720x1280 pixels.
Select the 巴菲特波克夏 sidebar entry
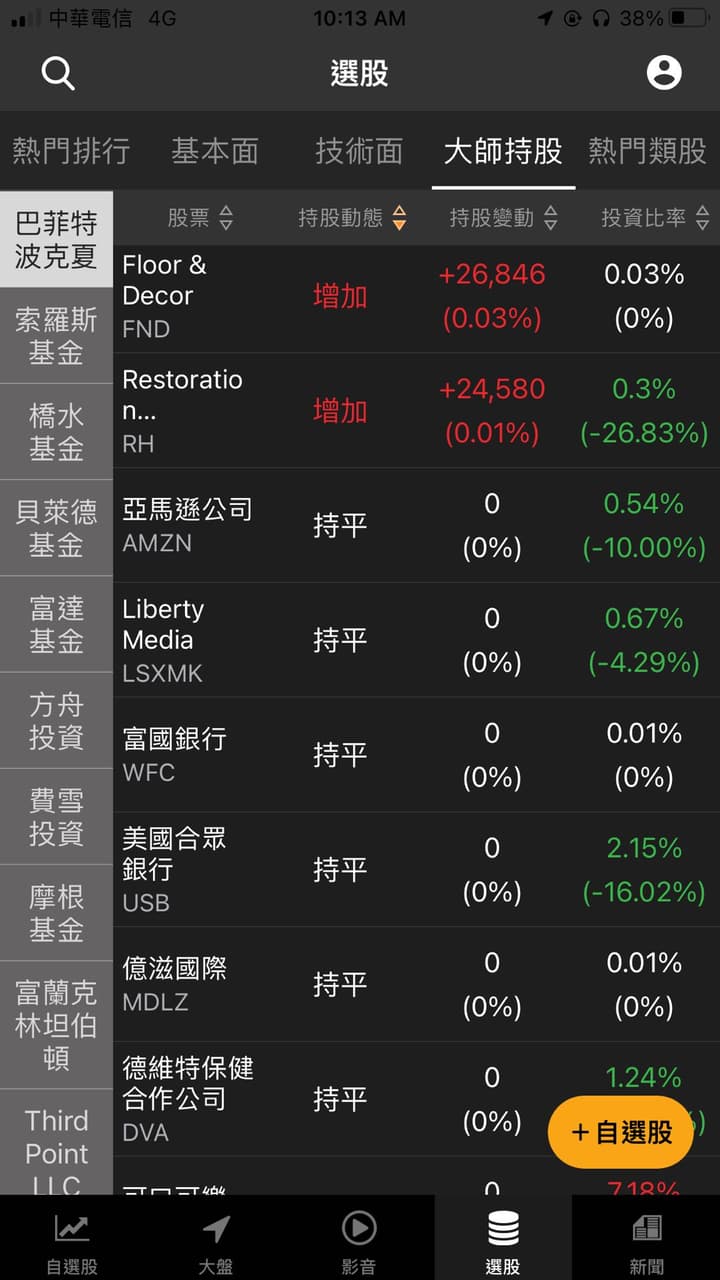click(55, 241)
